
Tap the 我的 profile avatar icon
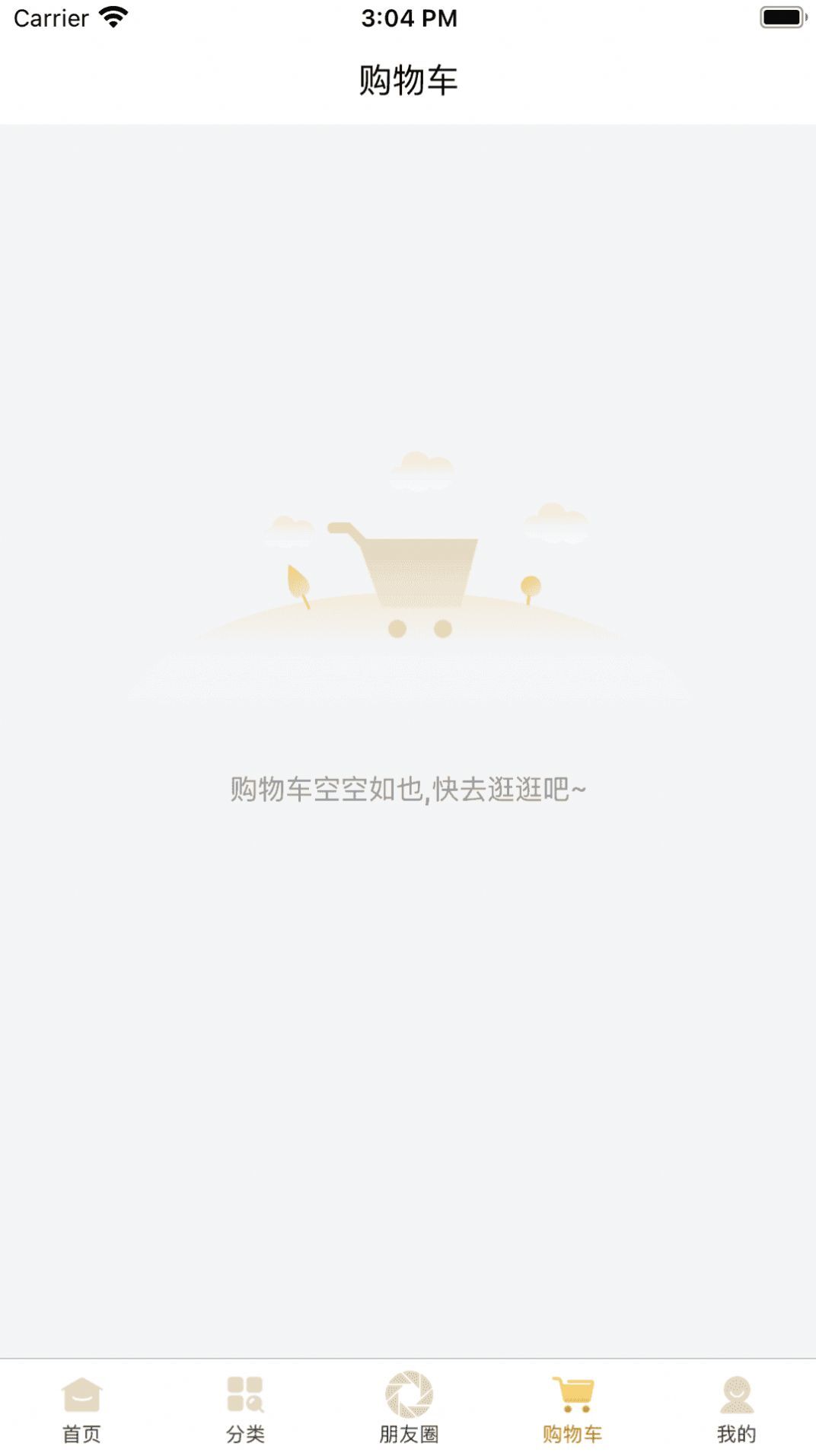tap(734, 1394)
